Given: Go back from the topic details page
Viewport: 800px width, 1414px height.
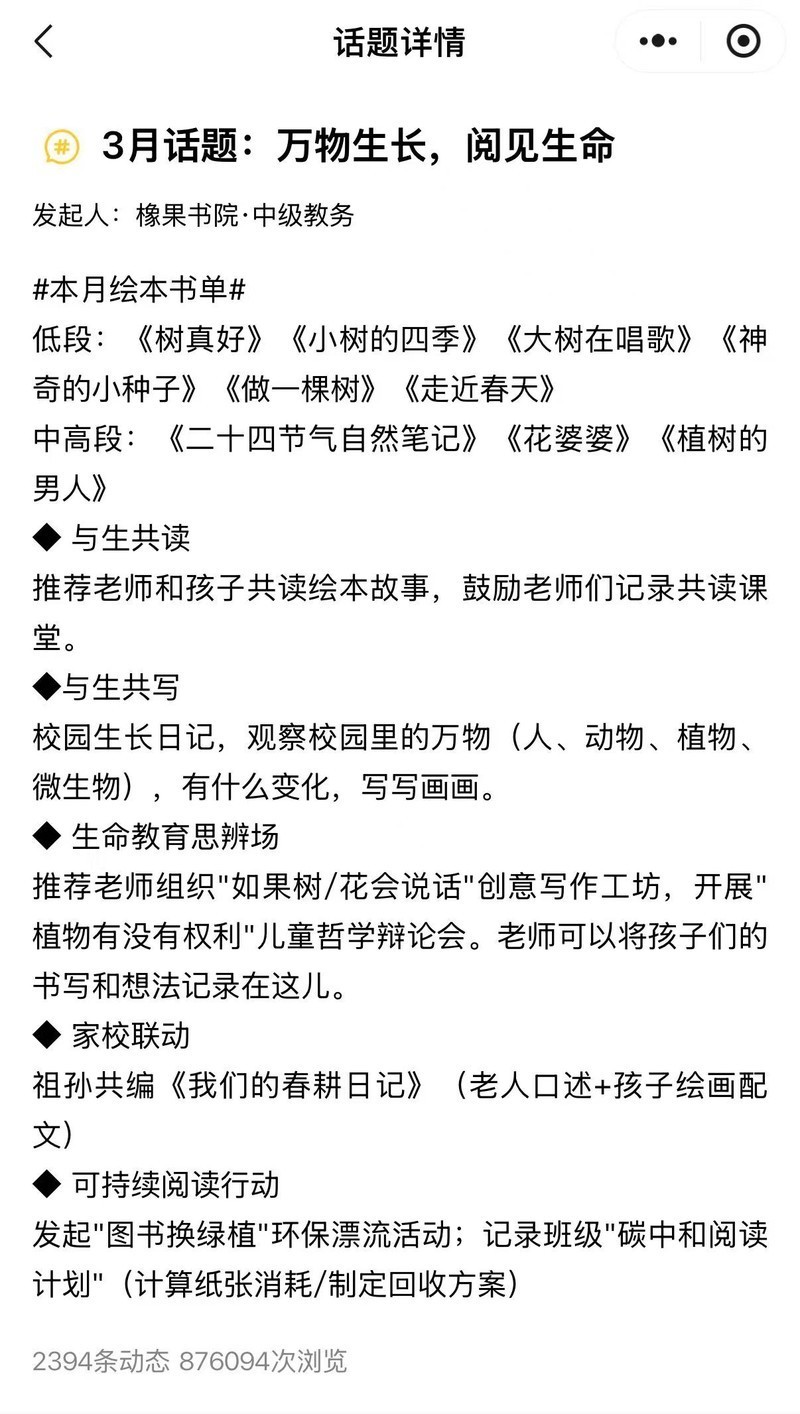Looking at the screenshot, I should click(43, 42).
